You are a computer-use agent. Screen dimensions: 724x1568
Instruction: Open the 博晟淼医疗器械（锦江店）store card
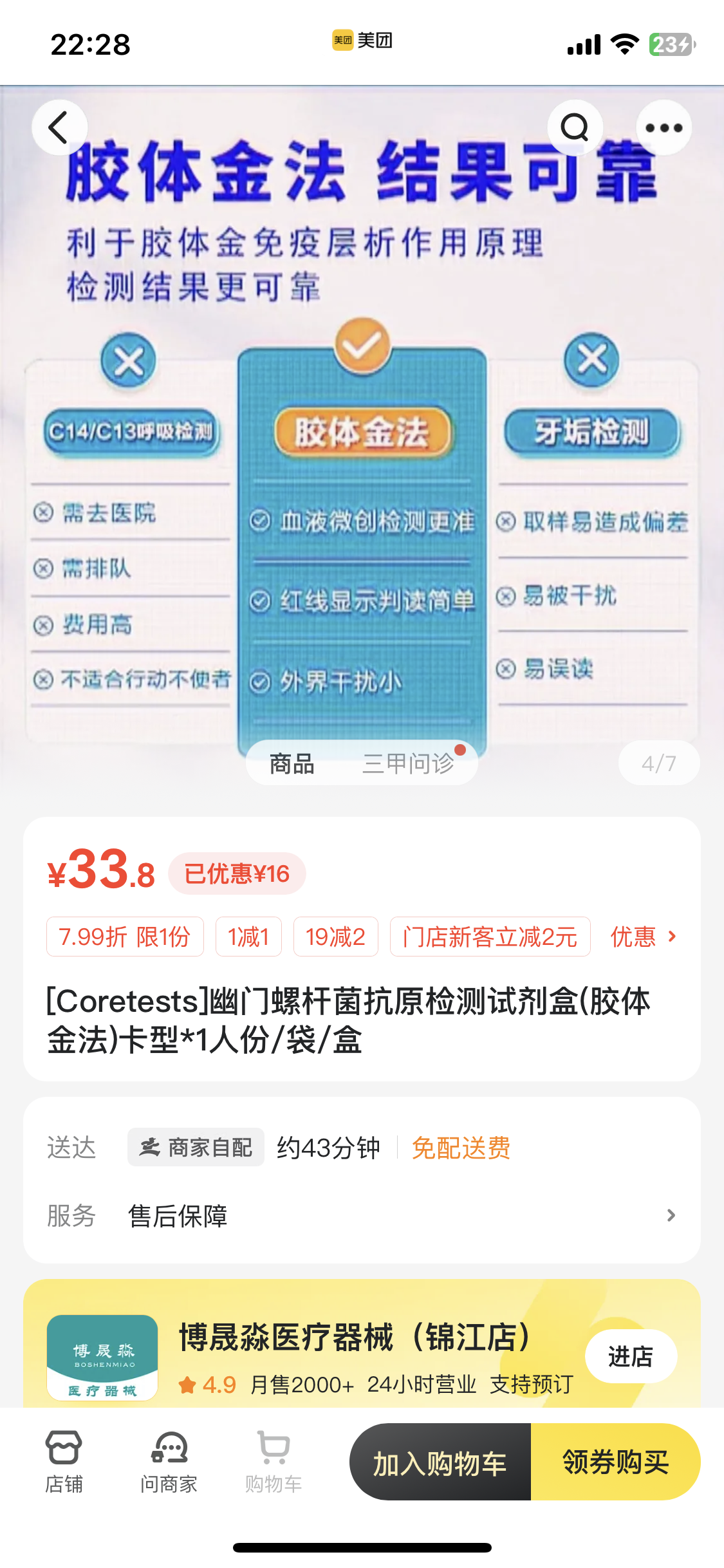(x=354, y=1338)
